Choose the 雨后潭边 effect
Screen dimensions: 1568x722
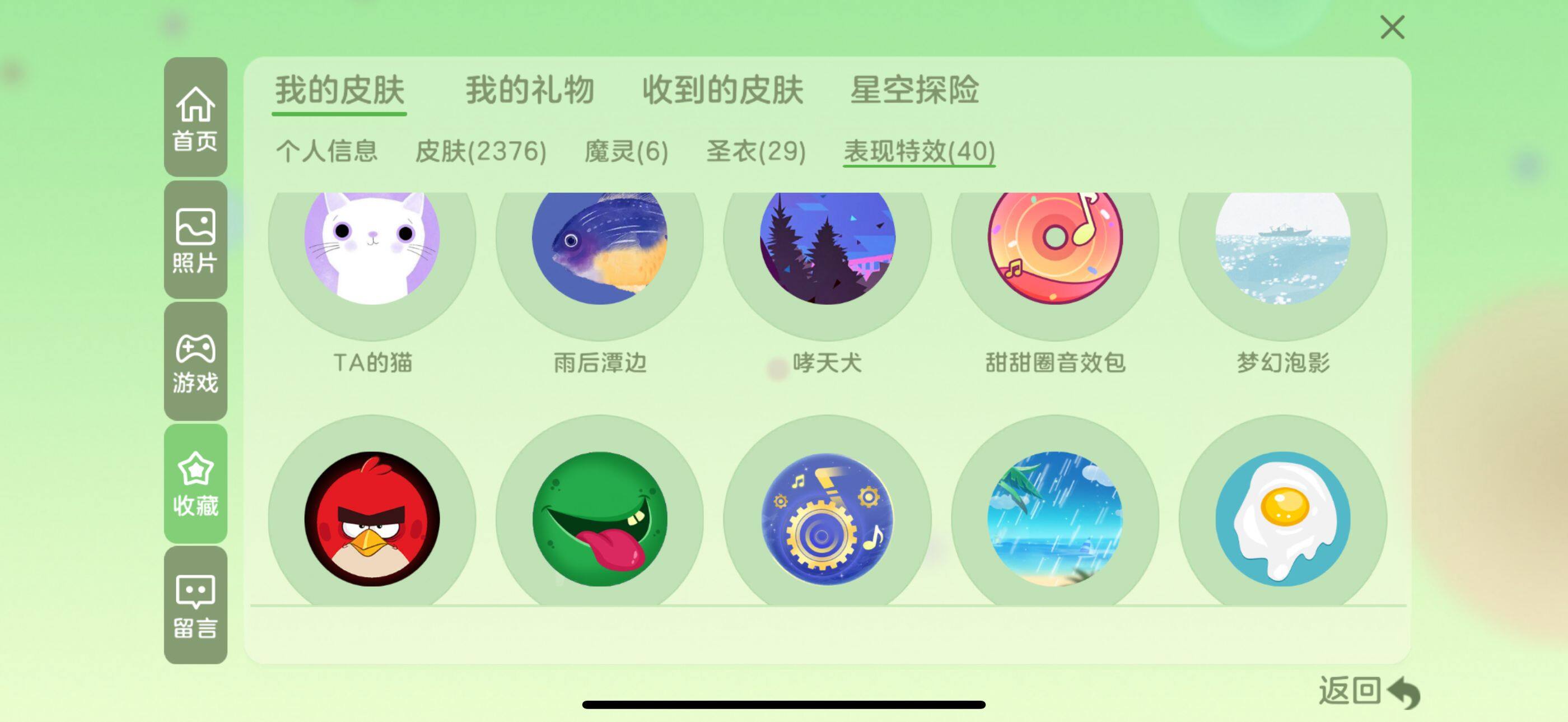click(600, 250)
